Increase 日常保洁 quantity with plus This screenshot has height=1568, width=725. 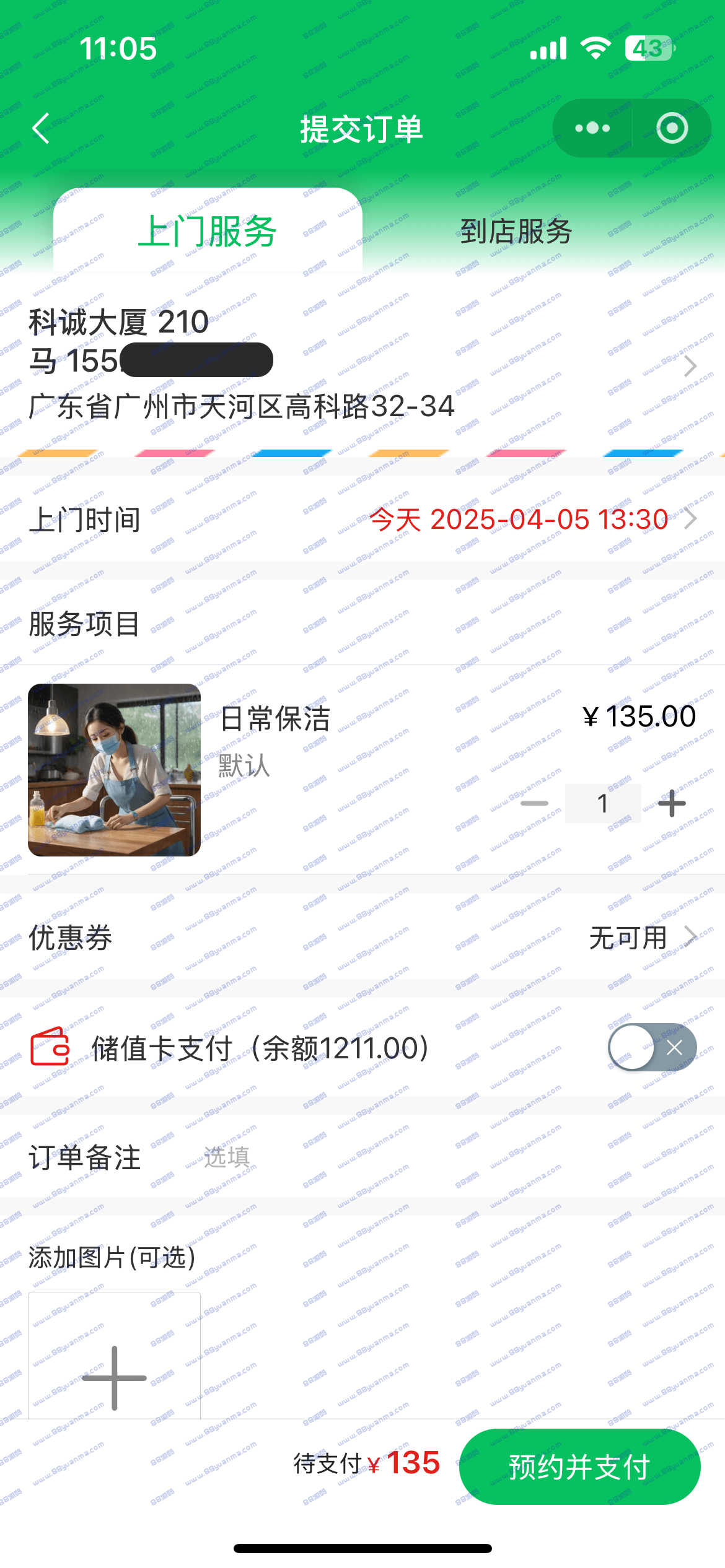(672, 803)
